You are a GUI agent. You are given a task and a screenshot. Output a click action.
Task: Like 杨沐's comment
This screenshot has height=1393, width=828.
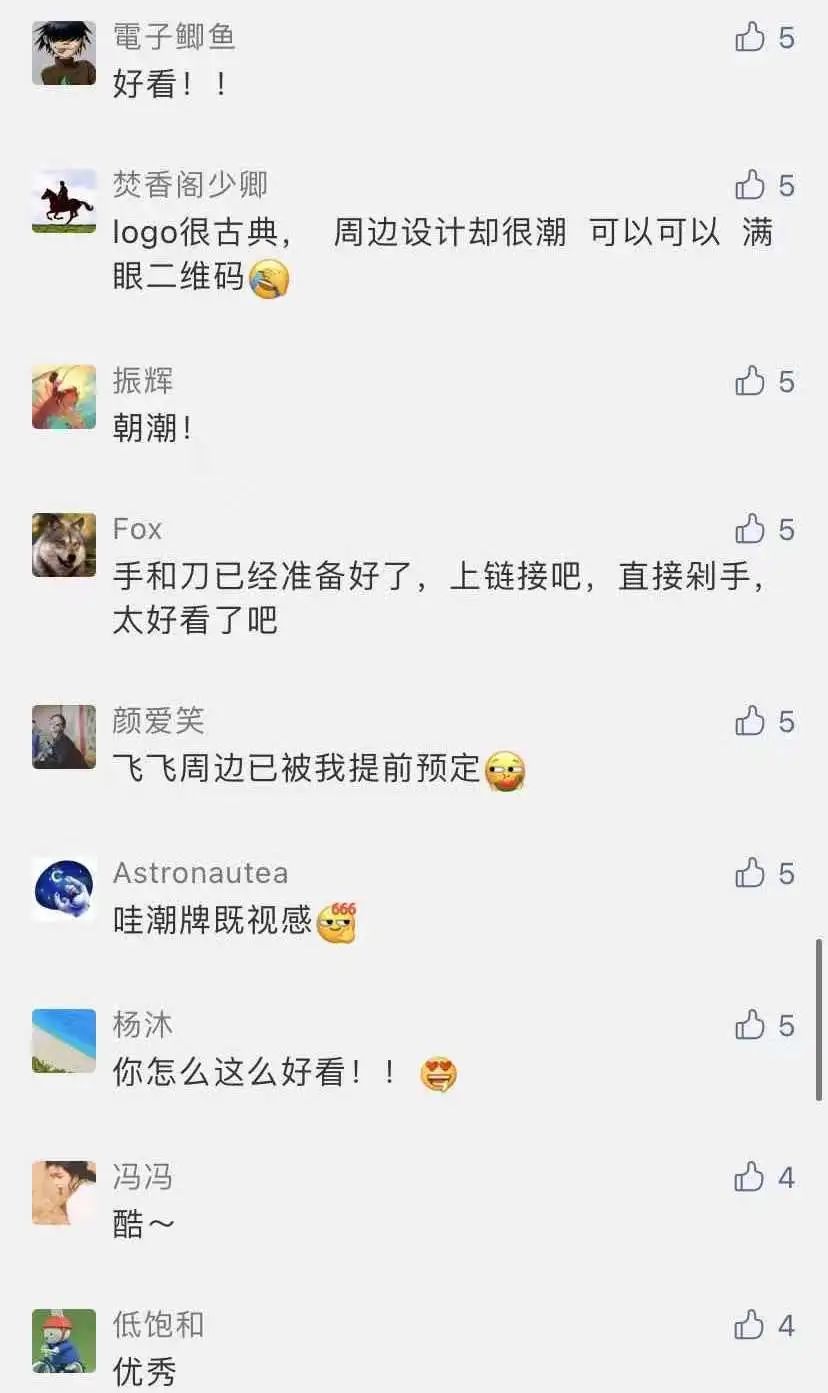tap(750, 1025)
